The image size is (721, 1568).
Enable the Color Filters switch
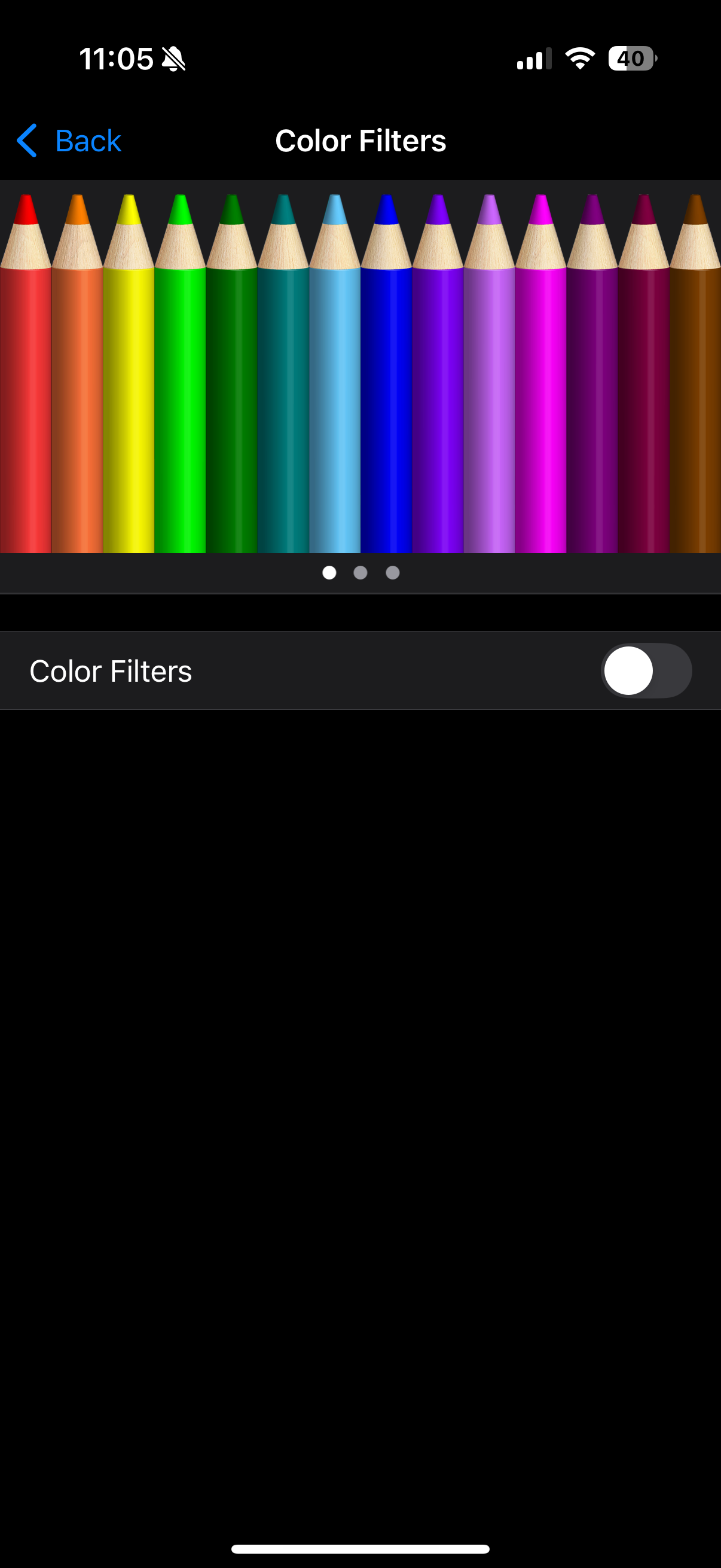646,671
